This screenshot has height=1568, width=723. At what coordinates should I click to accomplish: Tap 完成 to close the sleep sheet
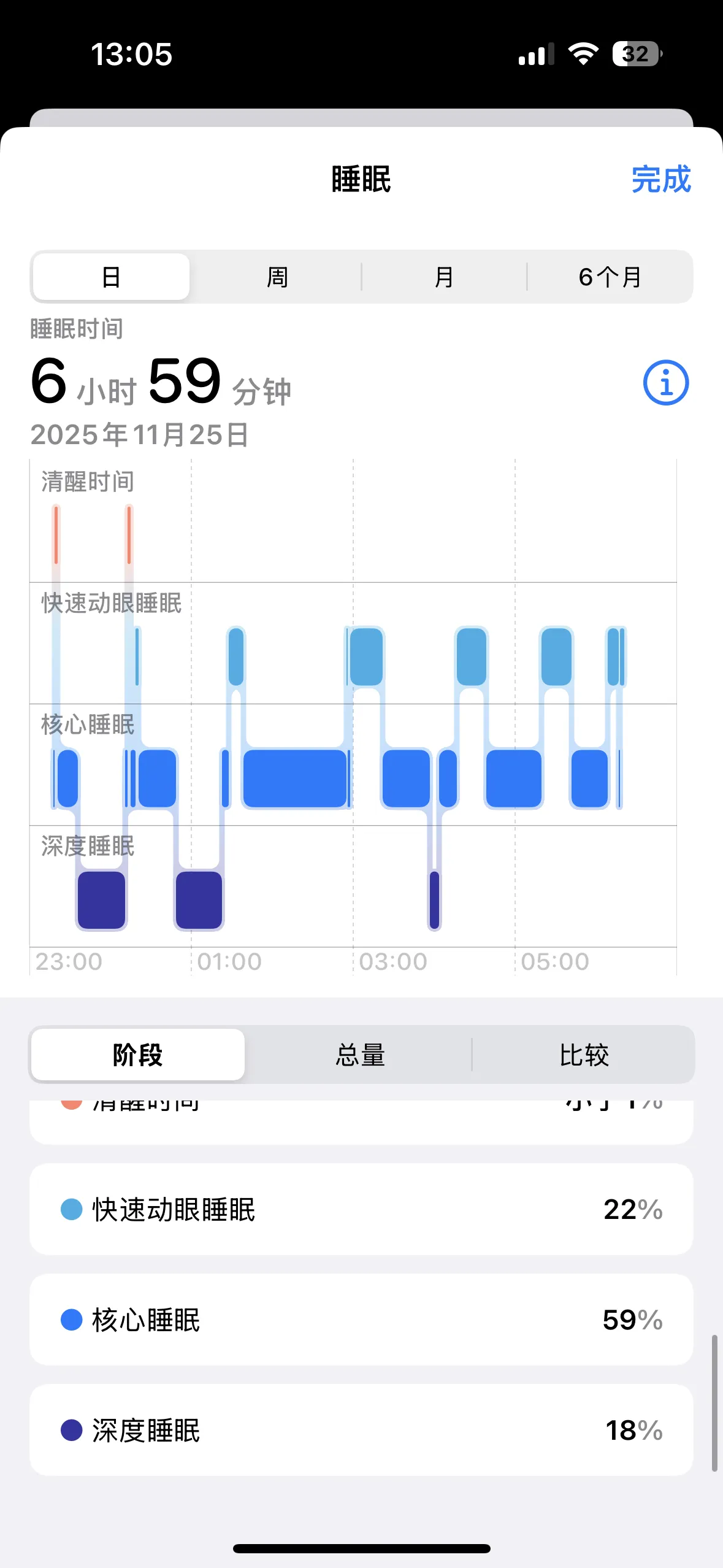click(x=660, y=179)
